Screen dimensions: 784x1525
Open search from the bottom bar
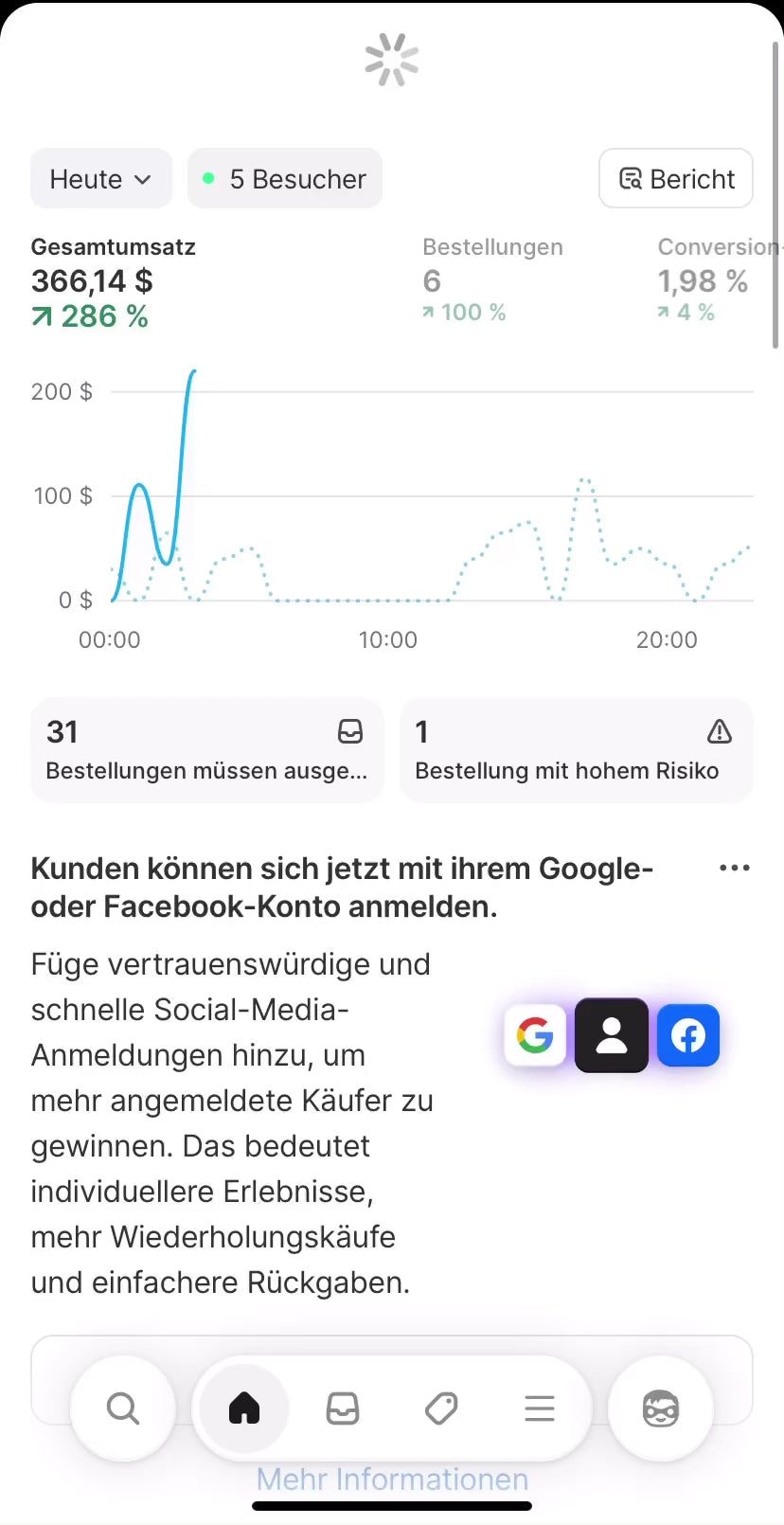pyautogui.click(x=123, y=1408)
